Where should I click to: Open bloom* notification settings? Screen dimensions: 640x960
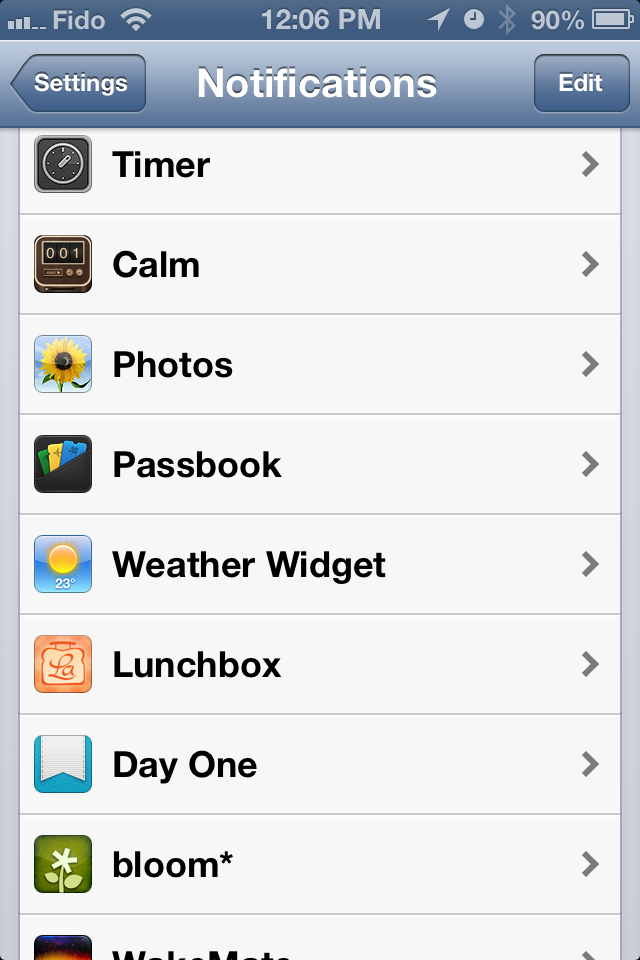click(x=320, y=865)
